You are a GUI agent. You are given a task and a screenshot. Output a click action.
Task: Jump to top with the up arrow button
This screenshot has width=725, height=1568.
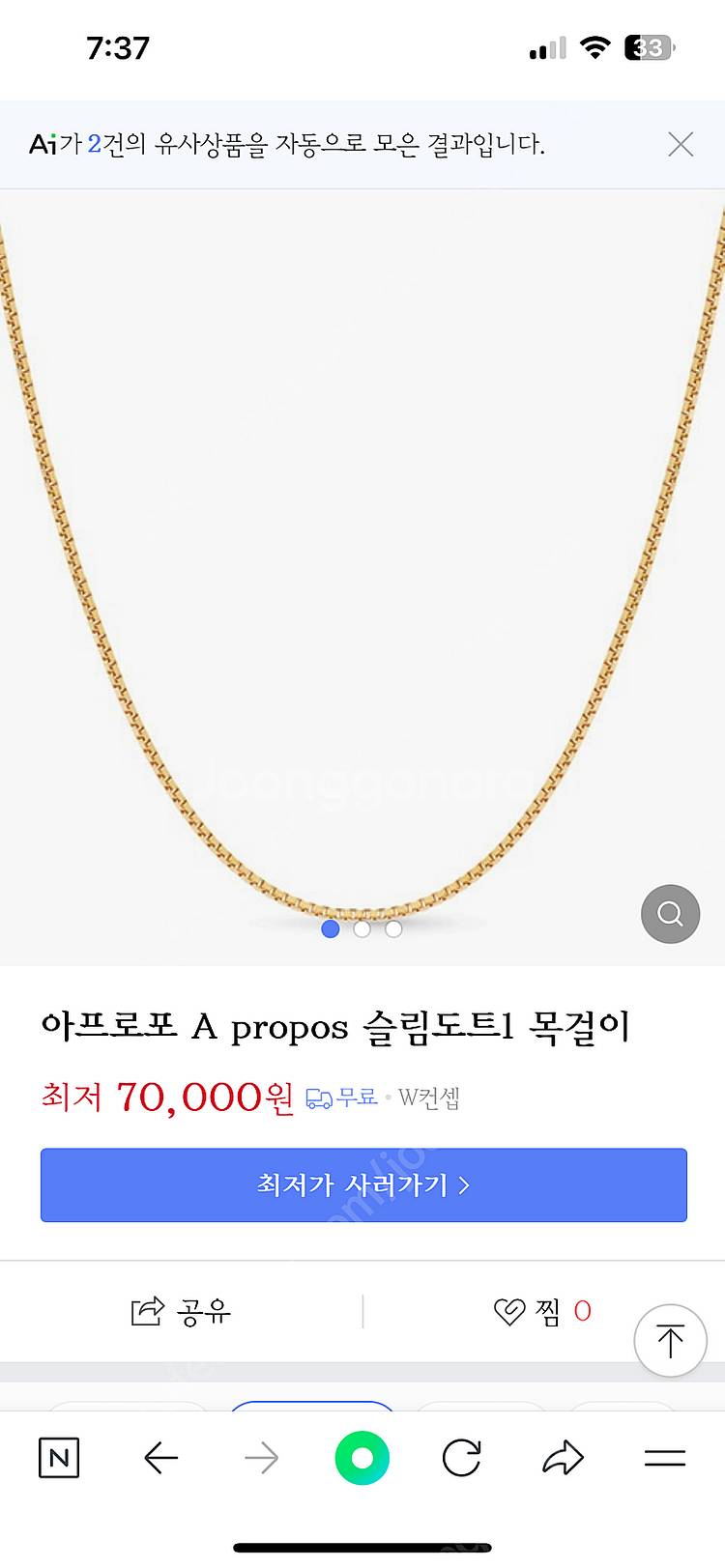670,1341
